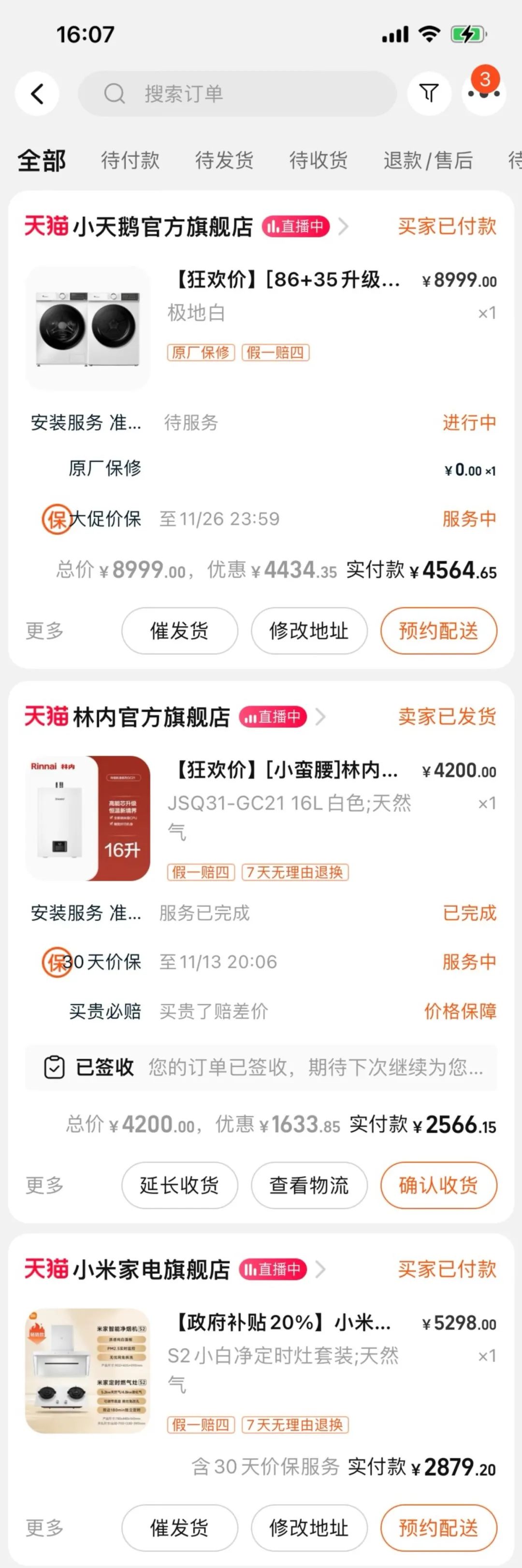This screenshot has width=522, height=1568.
Task: Switch to the 待发货 tab
Action: click(224, 160)
